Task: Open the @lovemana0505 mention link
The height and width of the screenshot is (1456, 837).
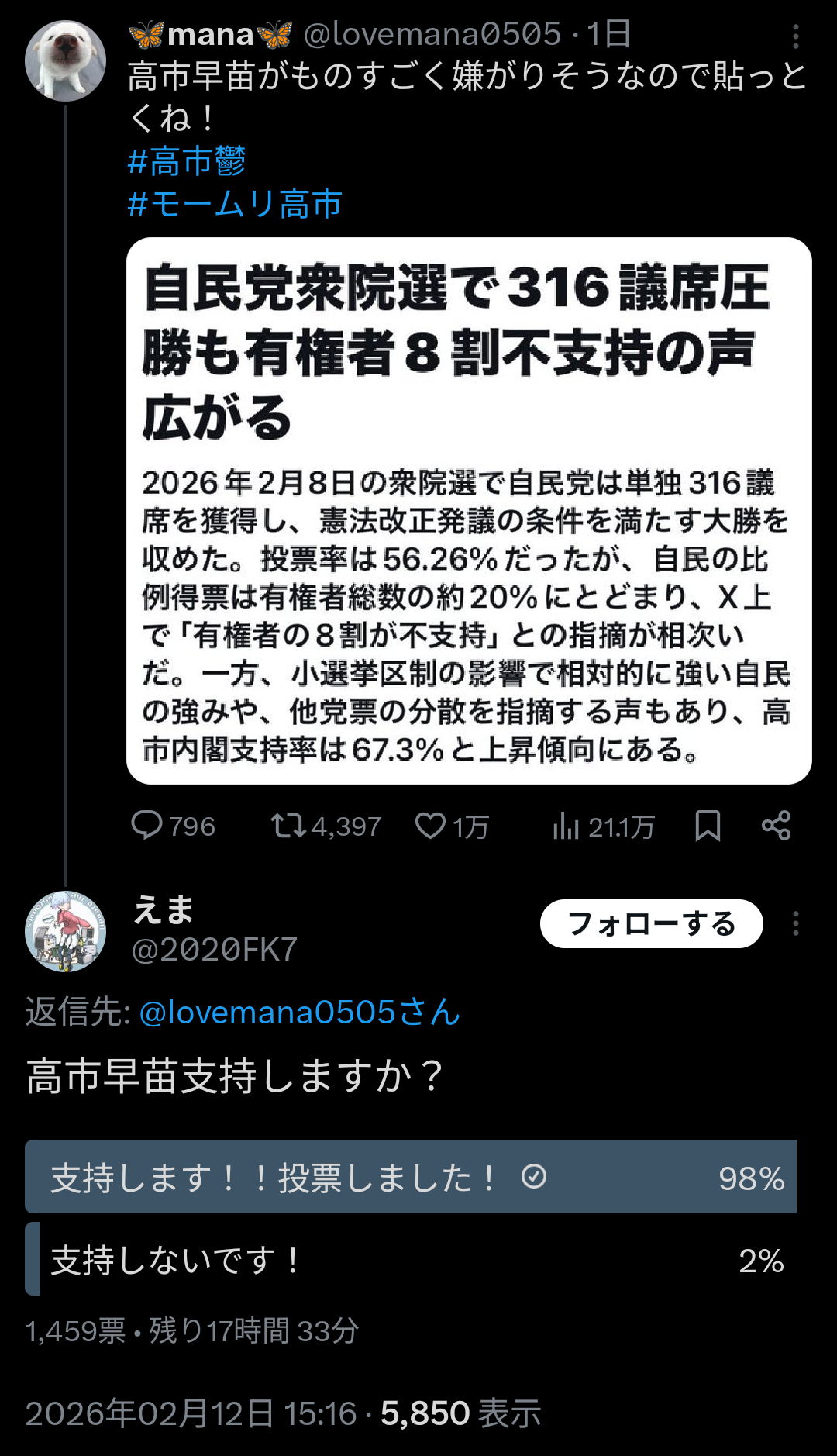Action: click(x=299, y=1013)
